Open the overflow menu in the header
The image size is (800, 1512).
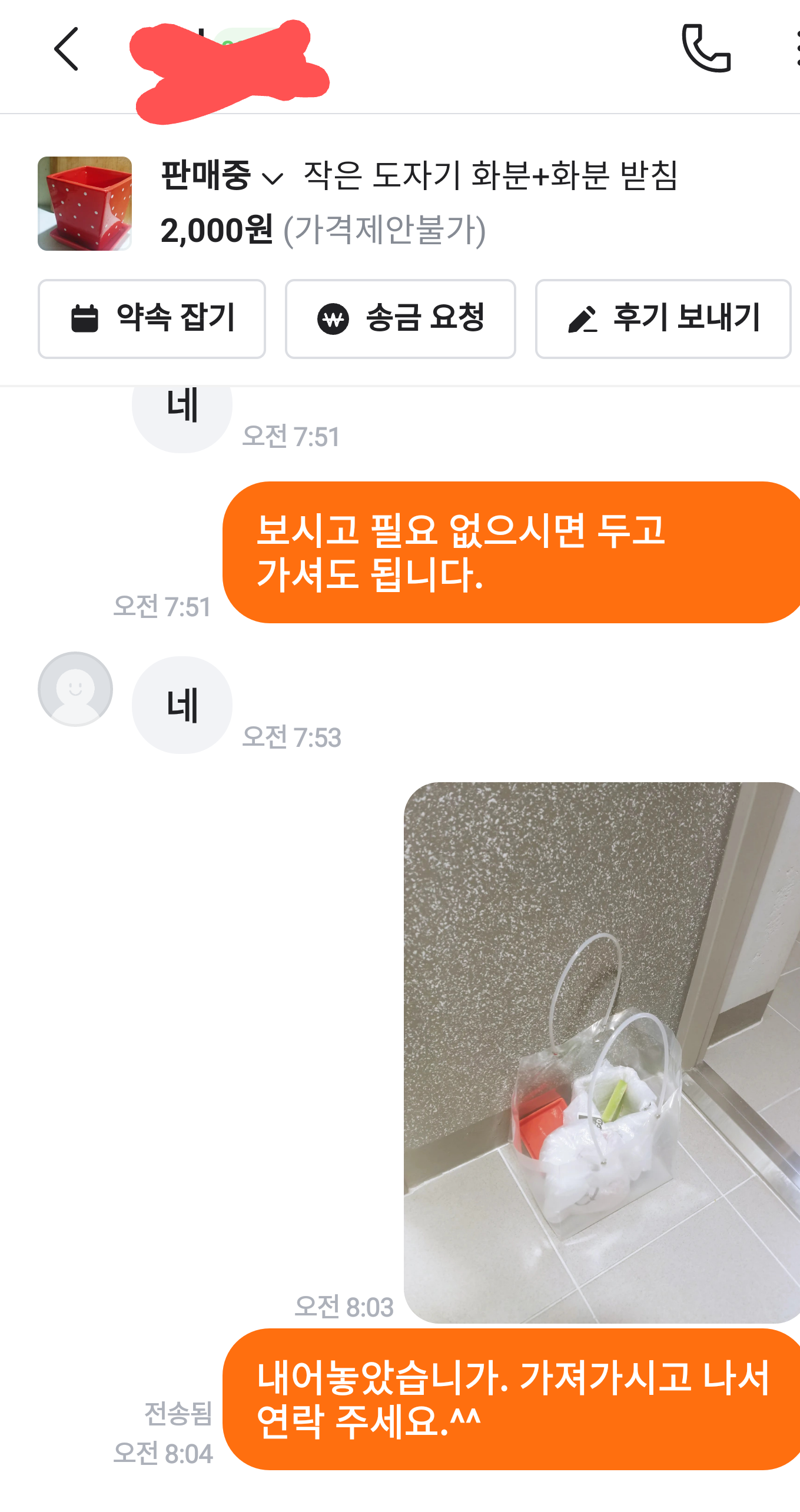pos(796,48)
